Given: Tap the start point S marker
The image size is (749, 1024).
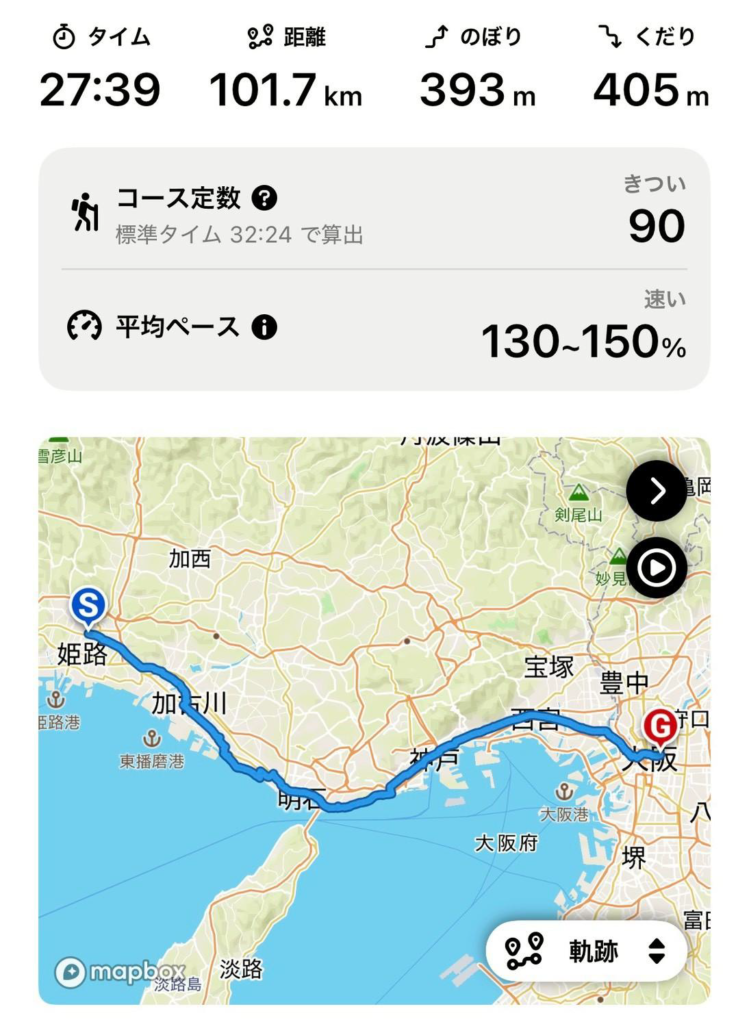Looking at the screenshot, I should (x=88, y=606).
